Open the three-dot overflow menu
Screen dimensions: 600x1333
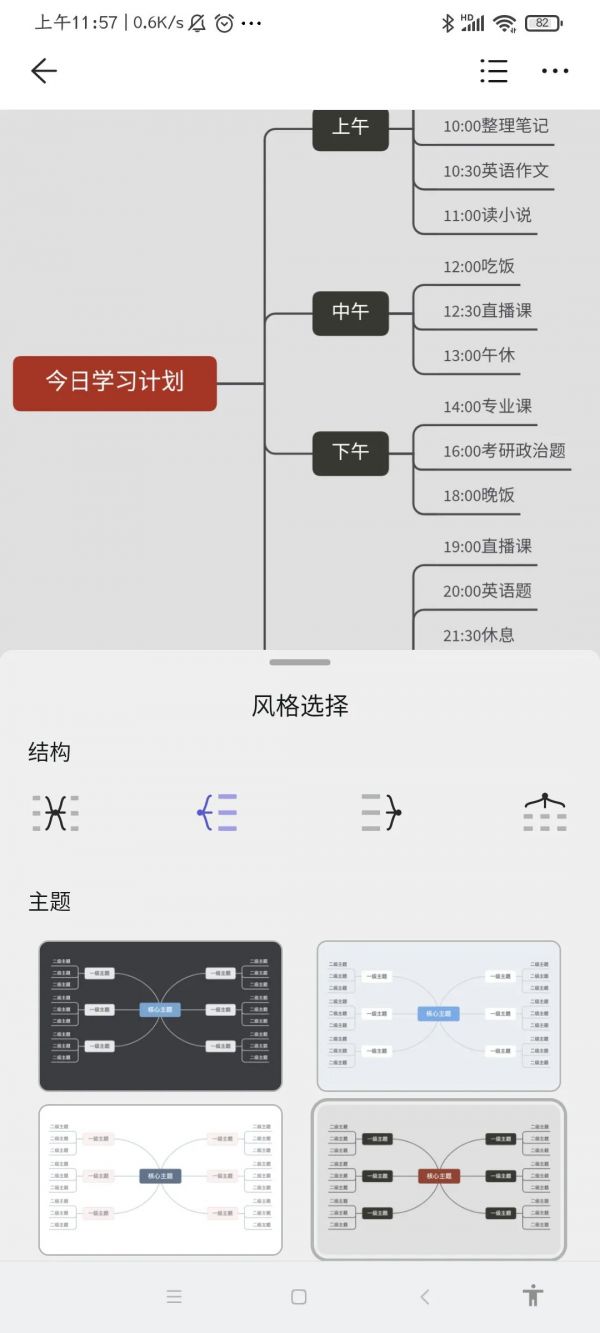point(555,71)
